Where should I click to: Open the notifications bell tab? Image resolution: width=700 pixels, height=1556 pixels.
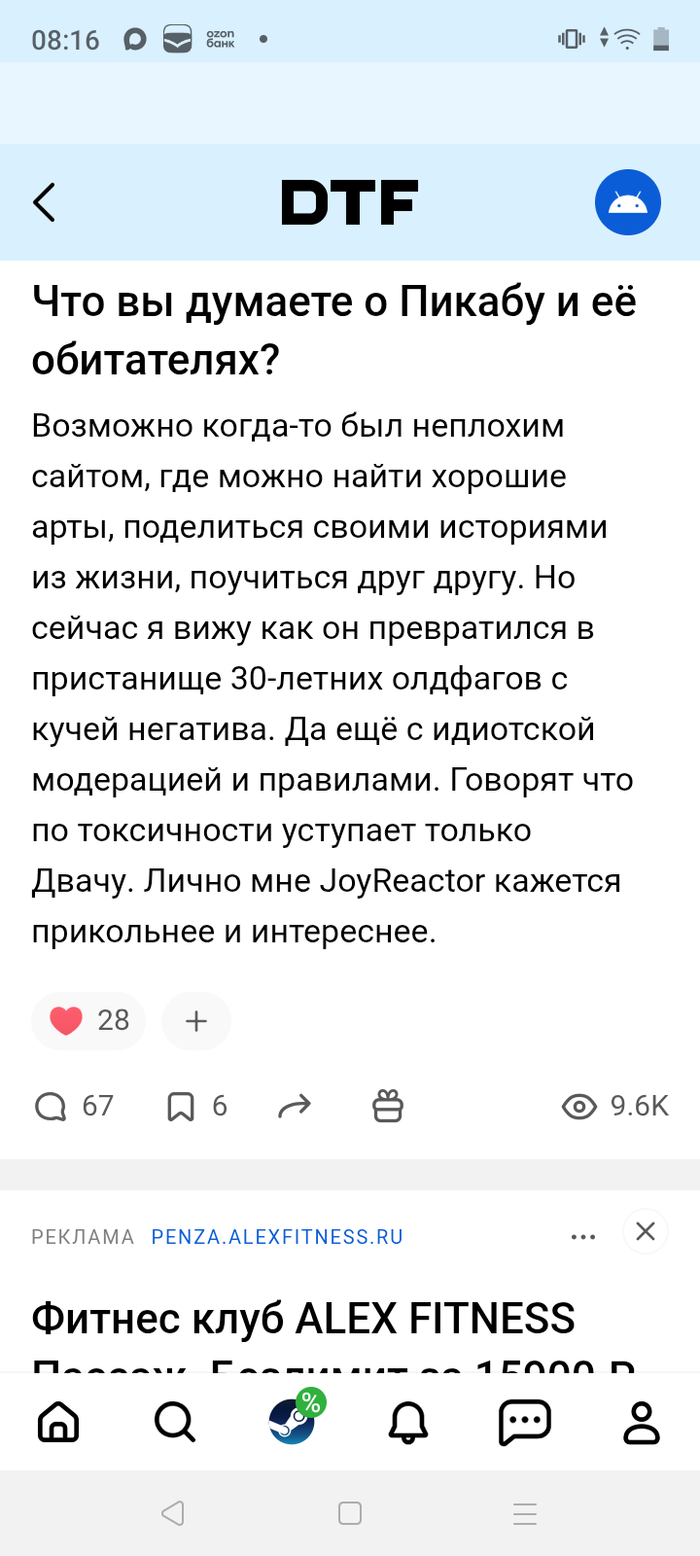tap(408, 1422)
